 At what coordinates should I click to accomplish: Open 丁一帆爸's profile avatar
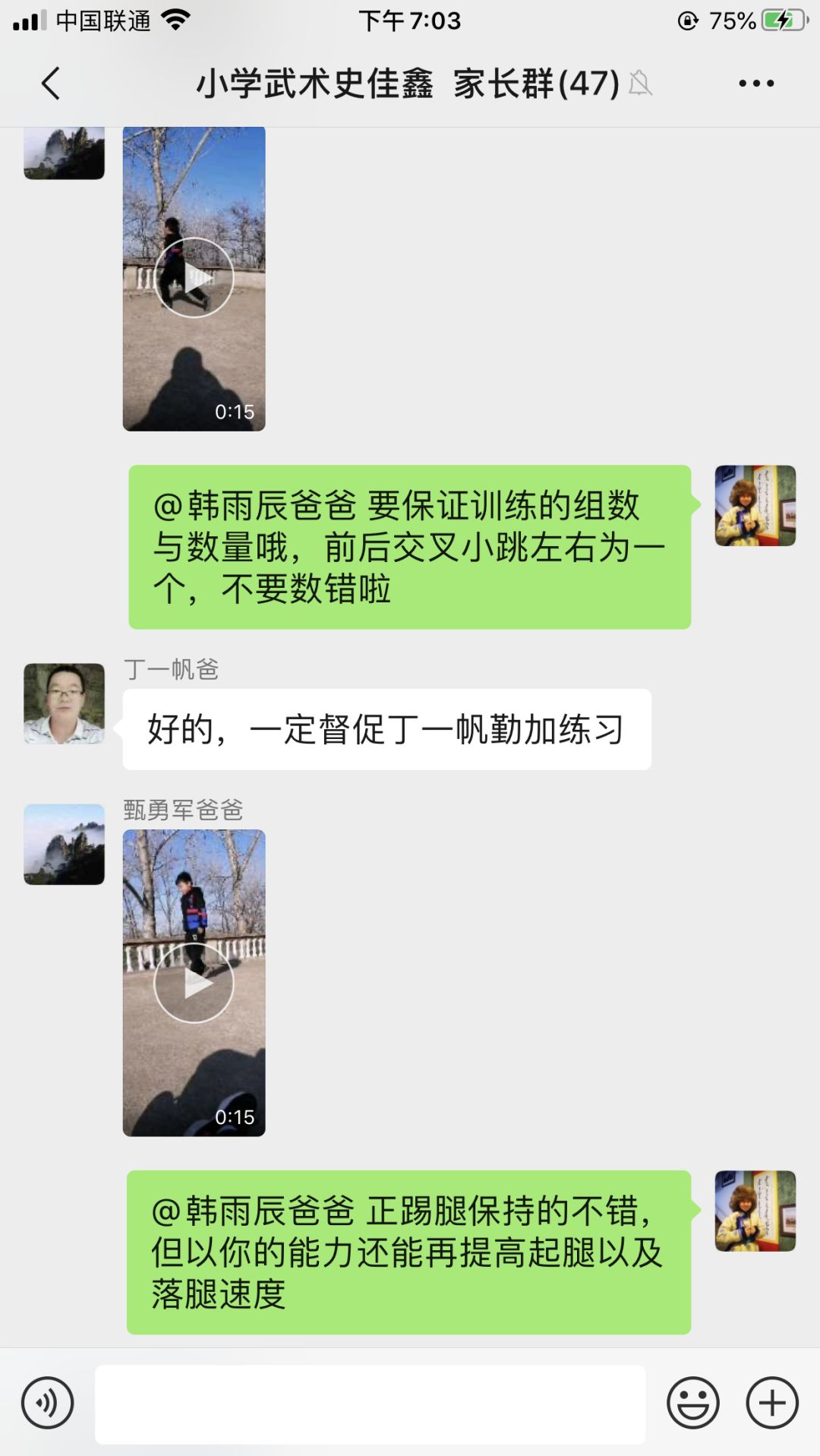pyautogui.click(x=64, y=703)
